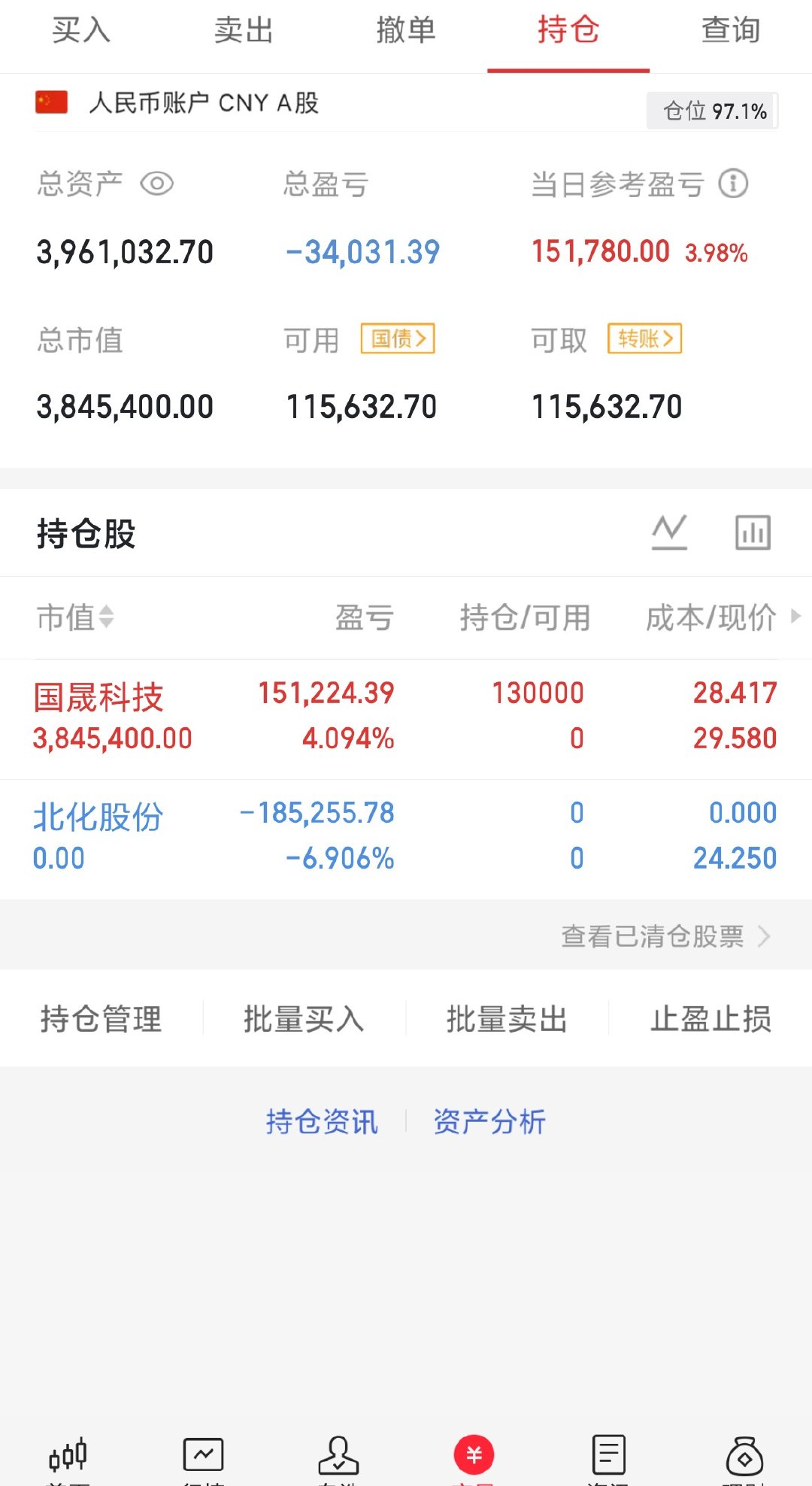Toggle visibility of 总资产 with the eye icon
812x1486 pixels.
(158, 183)
